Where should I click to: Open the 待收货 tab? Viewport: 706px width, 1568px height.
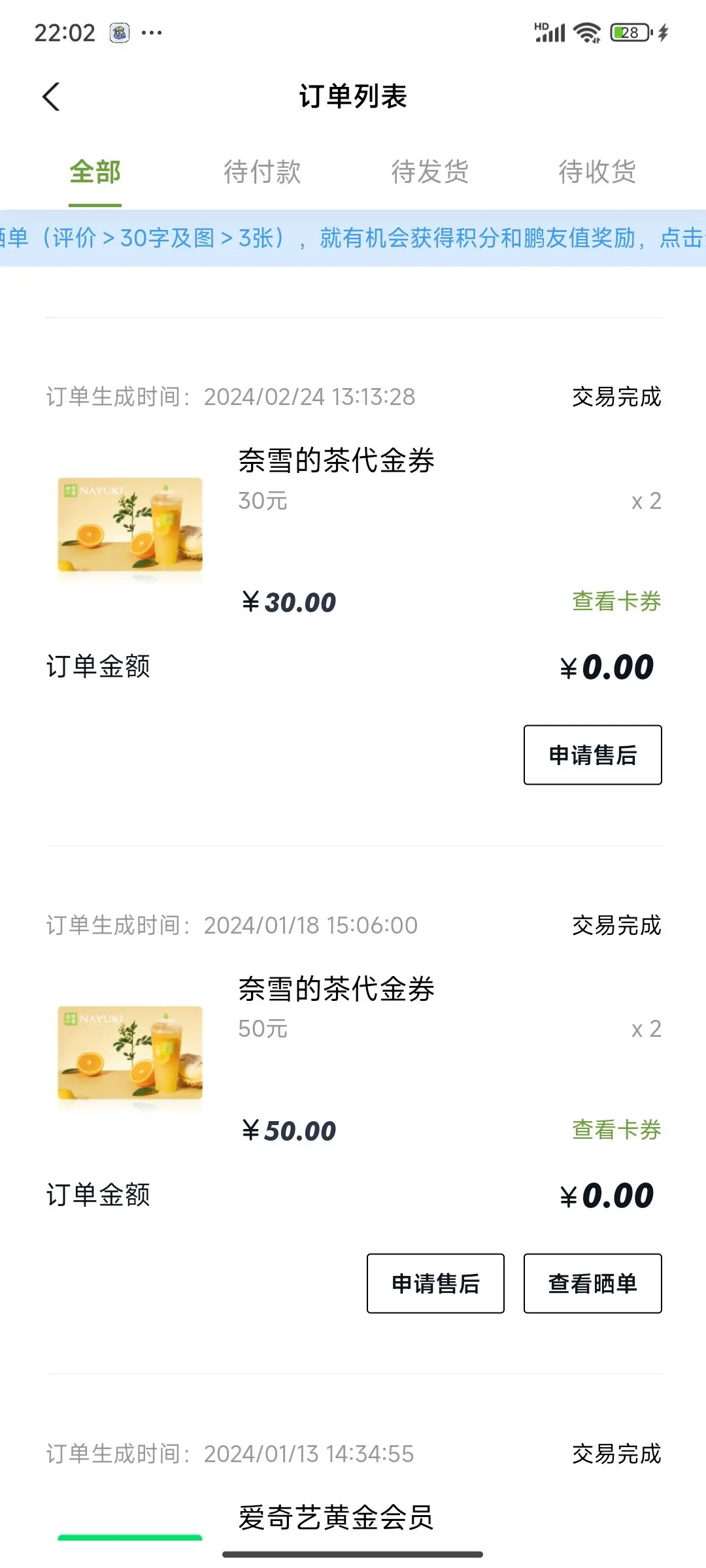(597, 172)
